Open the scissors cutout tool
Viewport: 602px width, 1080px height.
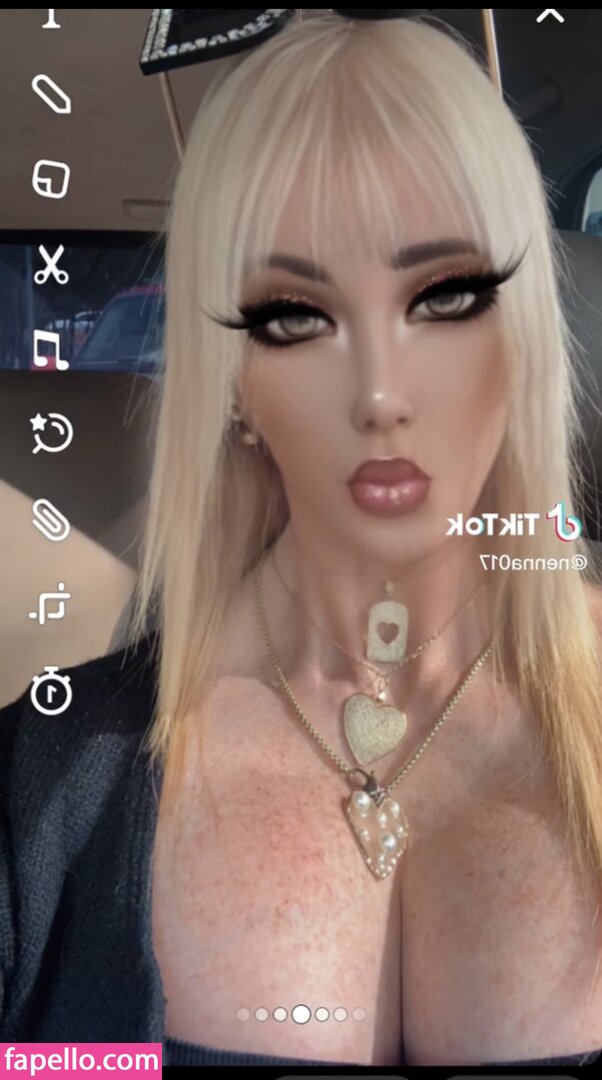pyautogui.click(x=50, y=265)
